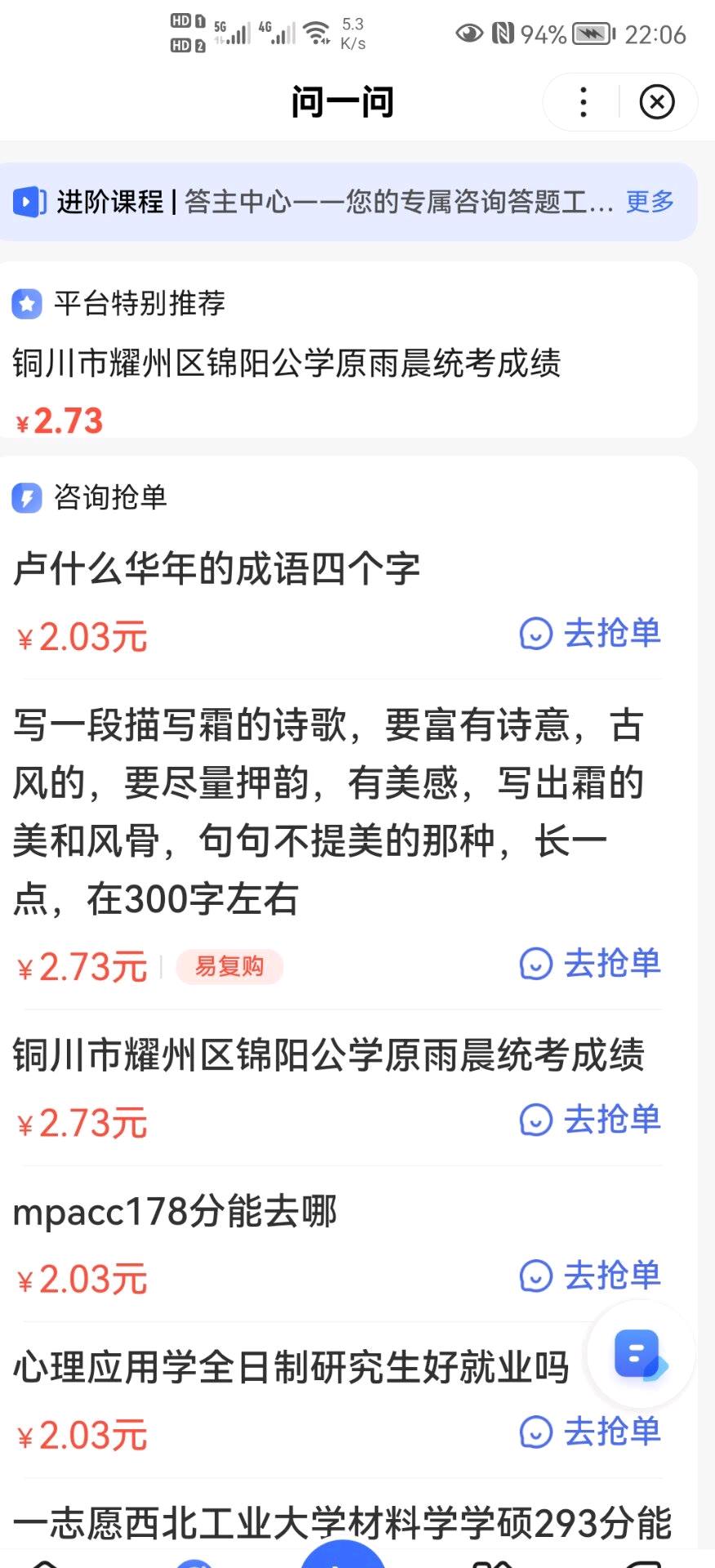Grab the 铜川市耀州区 统考成绩 order in list
This screenshot has width=715, height=1568.
(590, 1120)
